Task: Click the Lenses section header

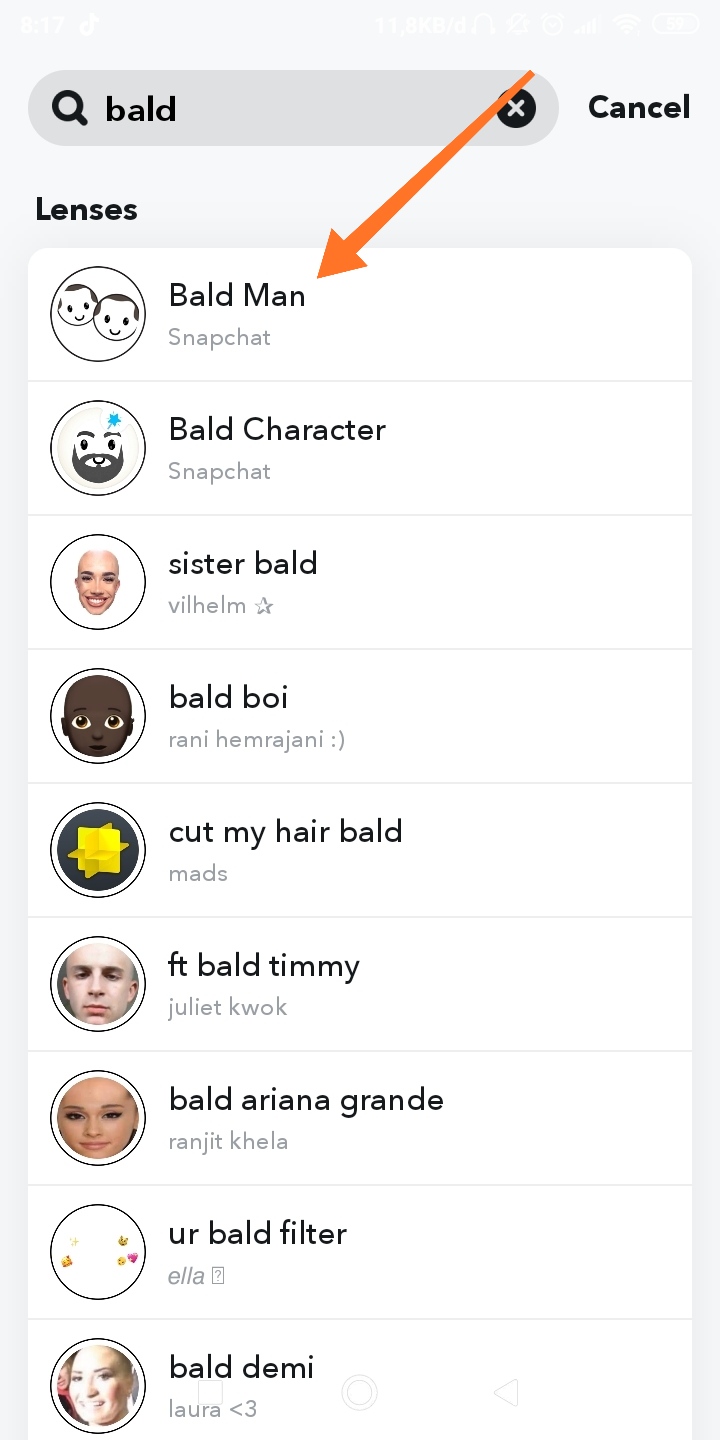Action: pos(86,209)
